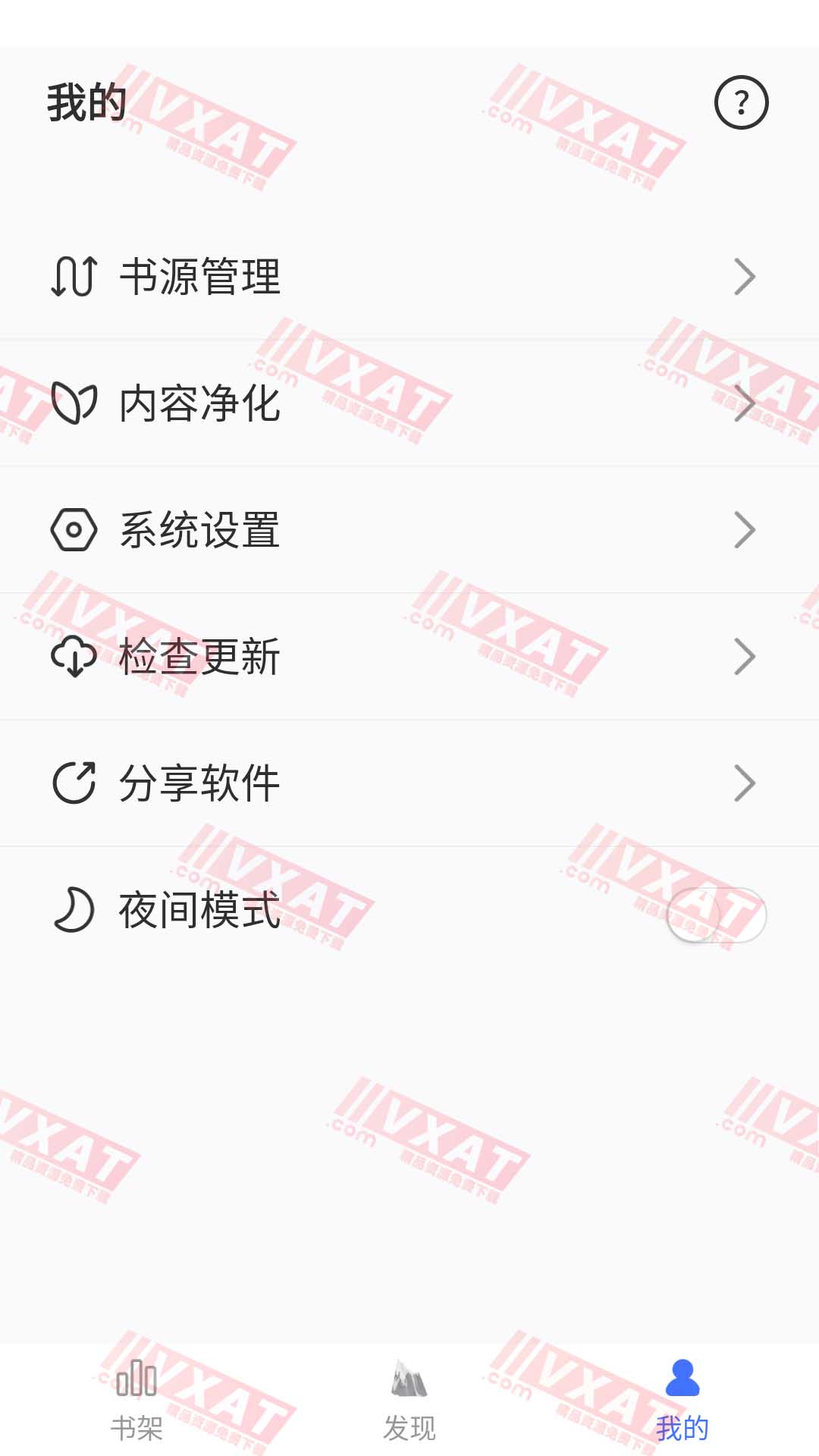This screenshot has width=819, height=1456.
Task: Tap 分享软件 to share the app
Action: 200,783
